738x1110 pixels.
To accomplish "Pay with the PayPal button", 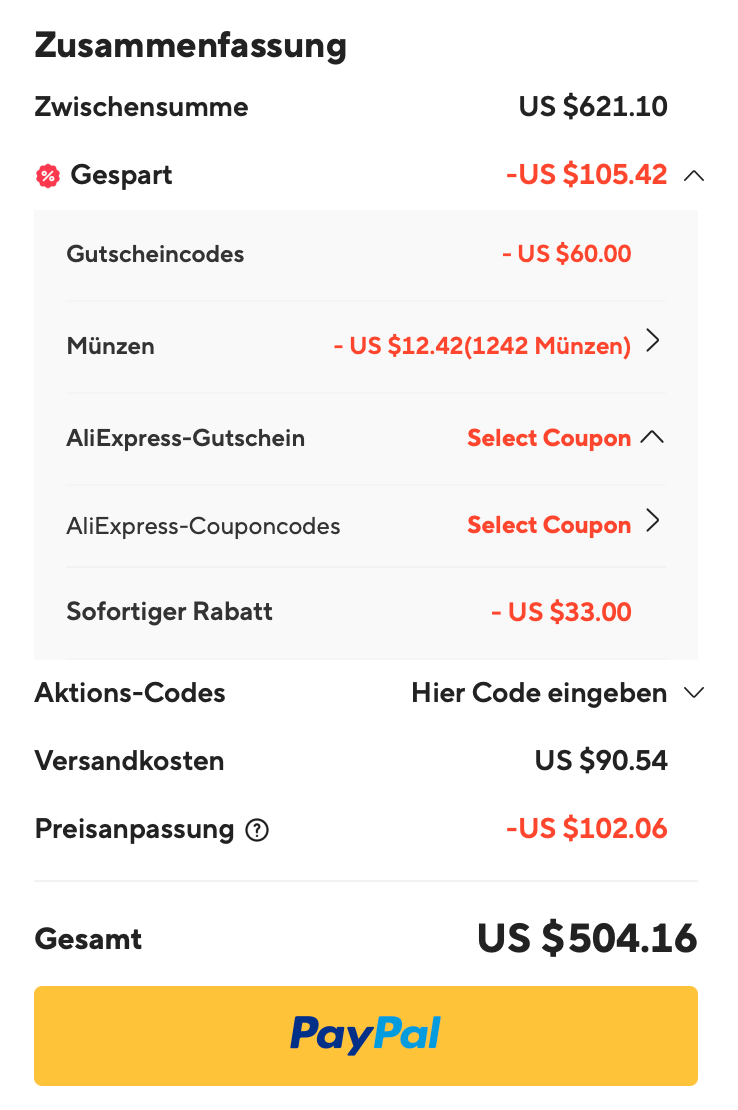I will click(x=366, y=1036).
